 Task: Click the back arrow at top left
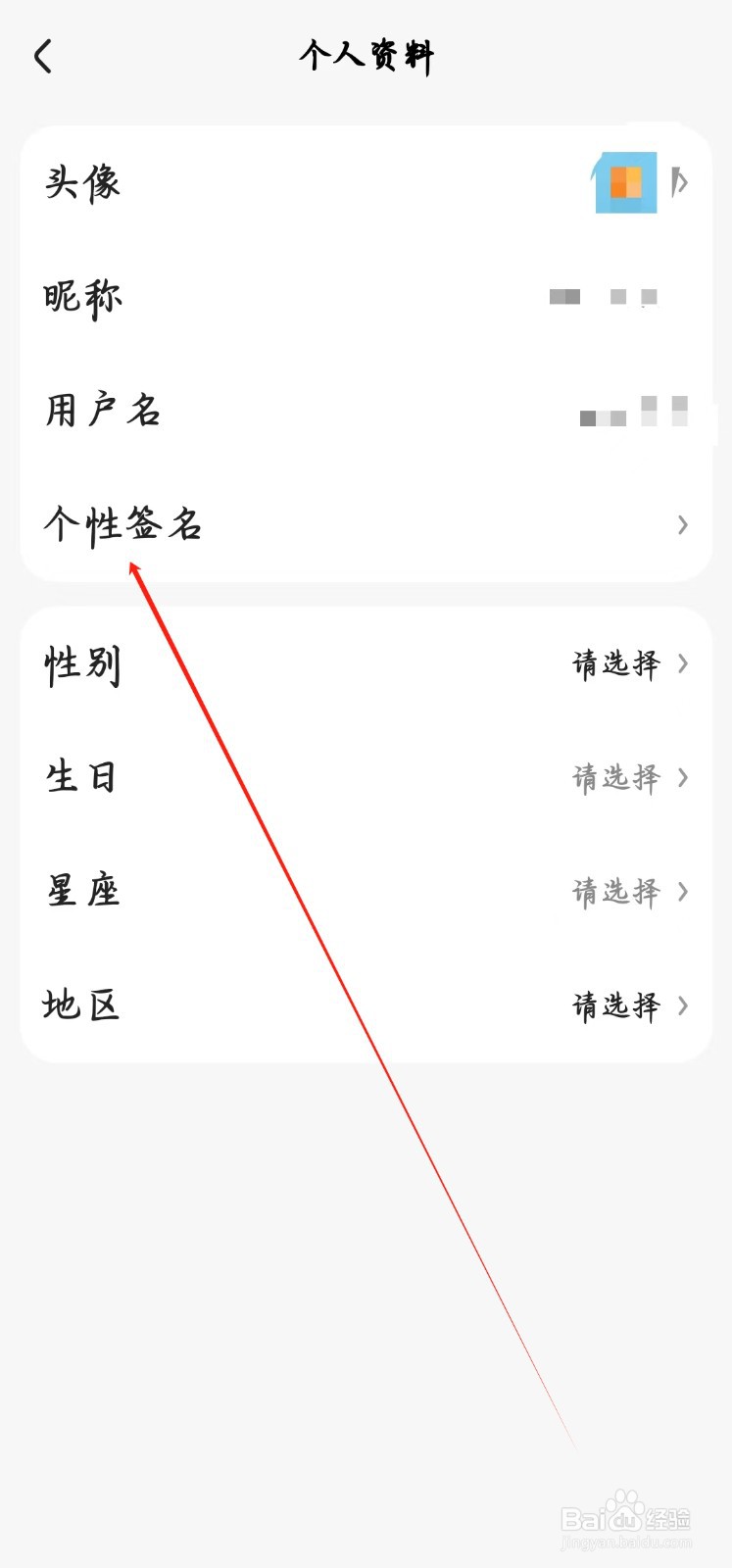coord(43,56)
